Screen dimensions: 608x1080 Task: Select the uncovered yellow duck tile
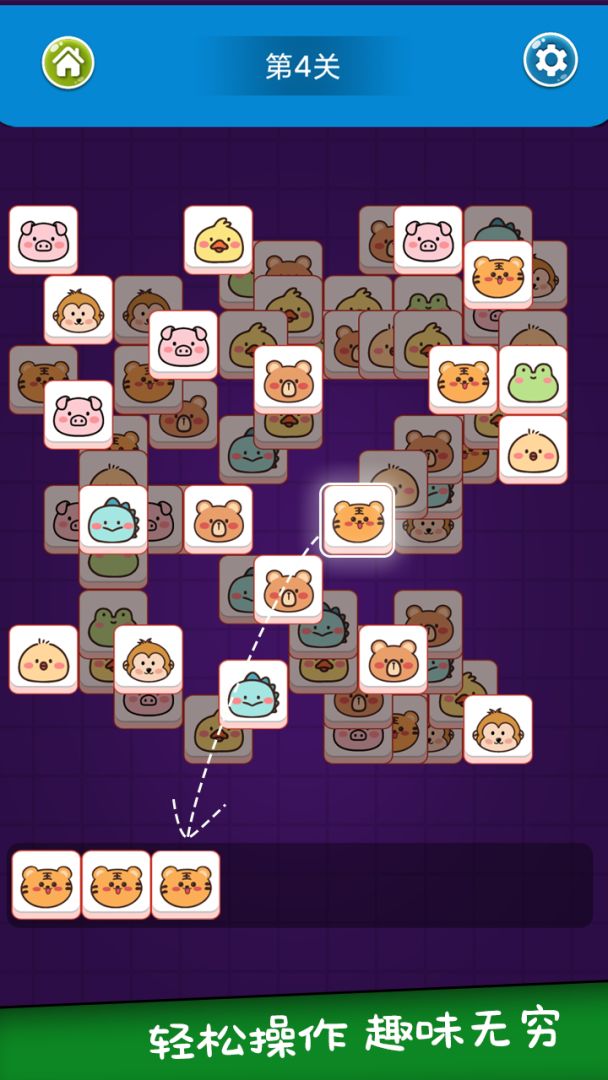pos(218,239)
